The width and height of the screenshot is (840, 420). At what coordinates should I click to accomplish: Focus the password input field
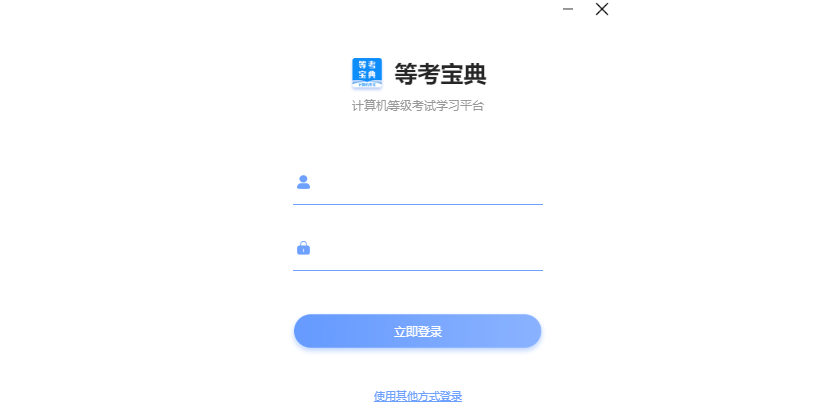coord(425,248)
